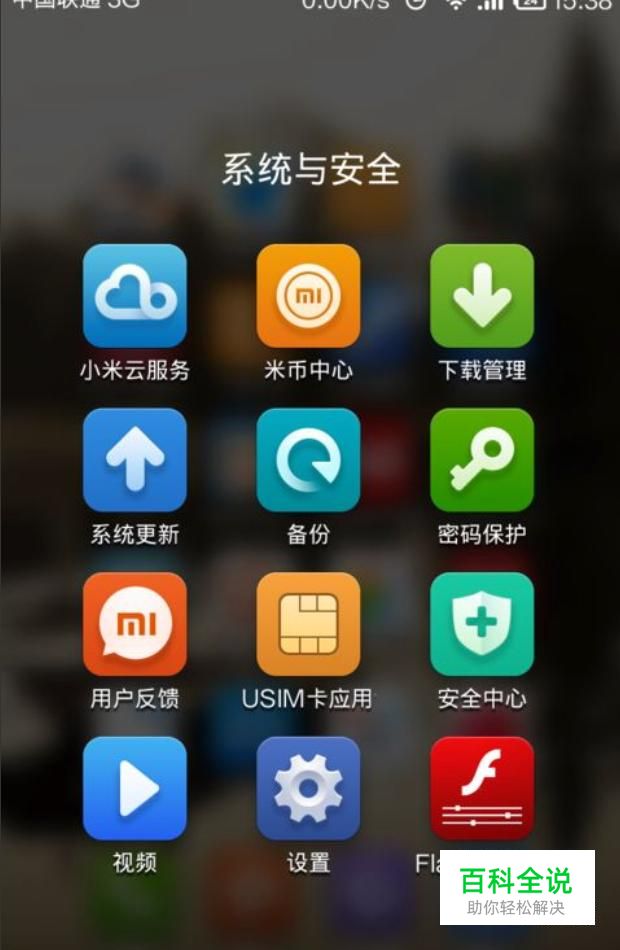
Task: Tap the red Flash app icon
Action: [x=482, y=788]
